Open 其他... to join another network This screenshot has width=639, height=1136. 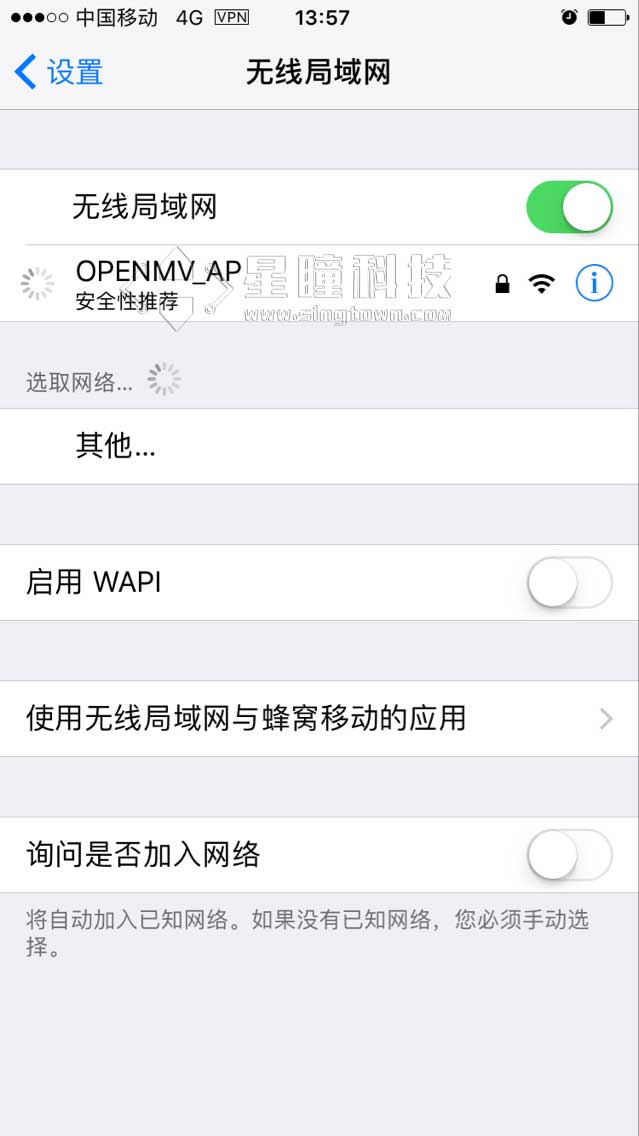click(320, 446)
